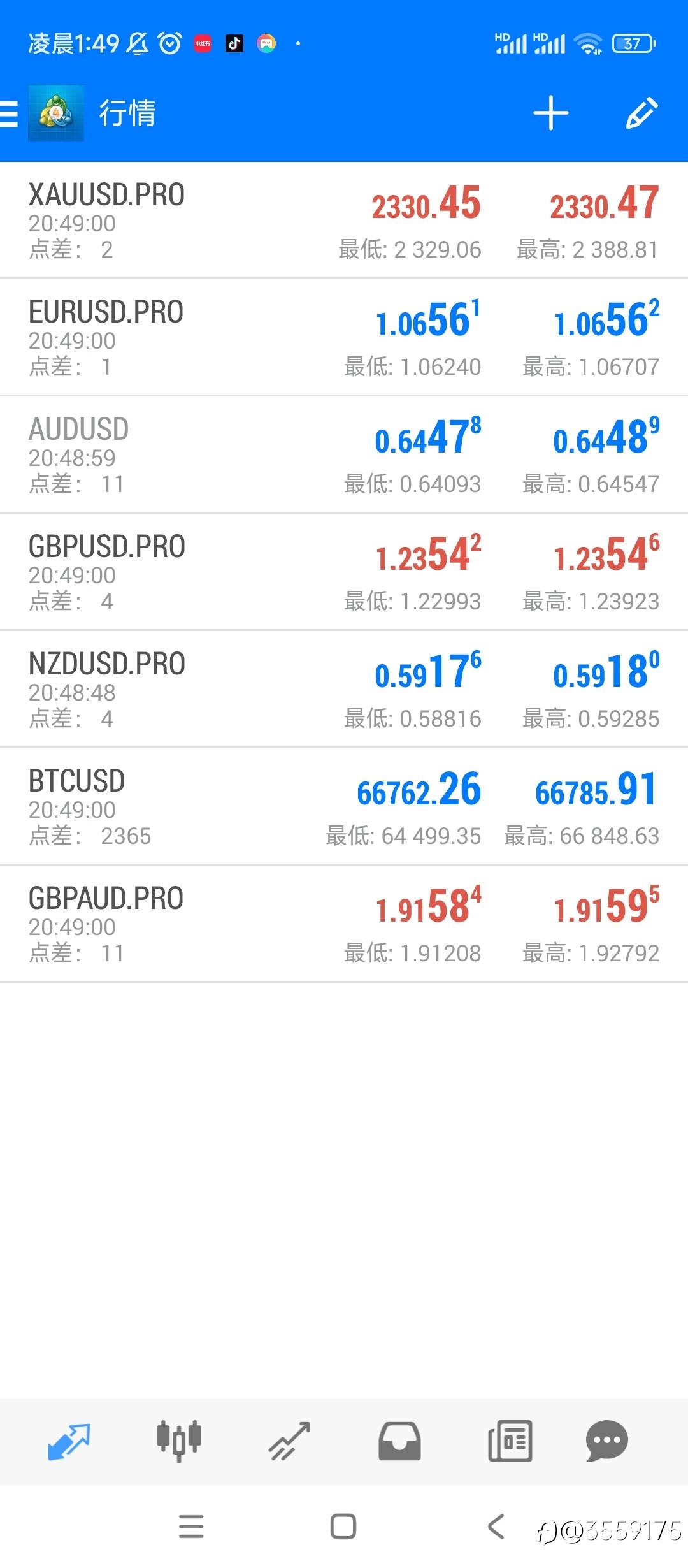Select the GBPAUD.PRO quote row
The width and height of the screenshot is (688, 1568).
pyautogui.click(x=344, y=924)
